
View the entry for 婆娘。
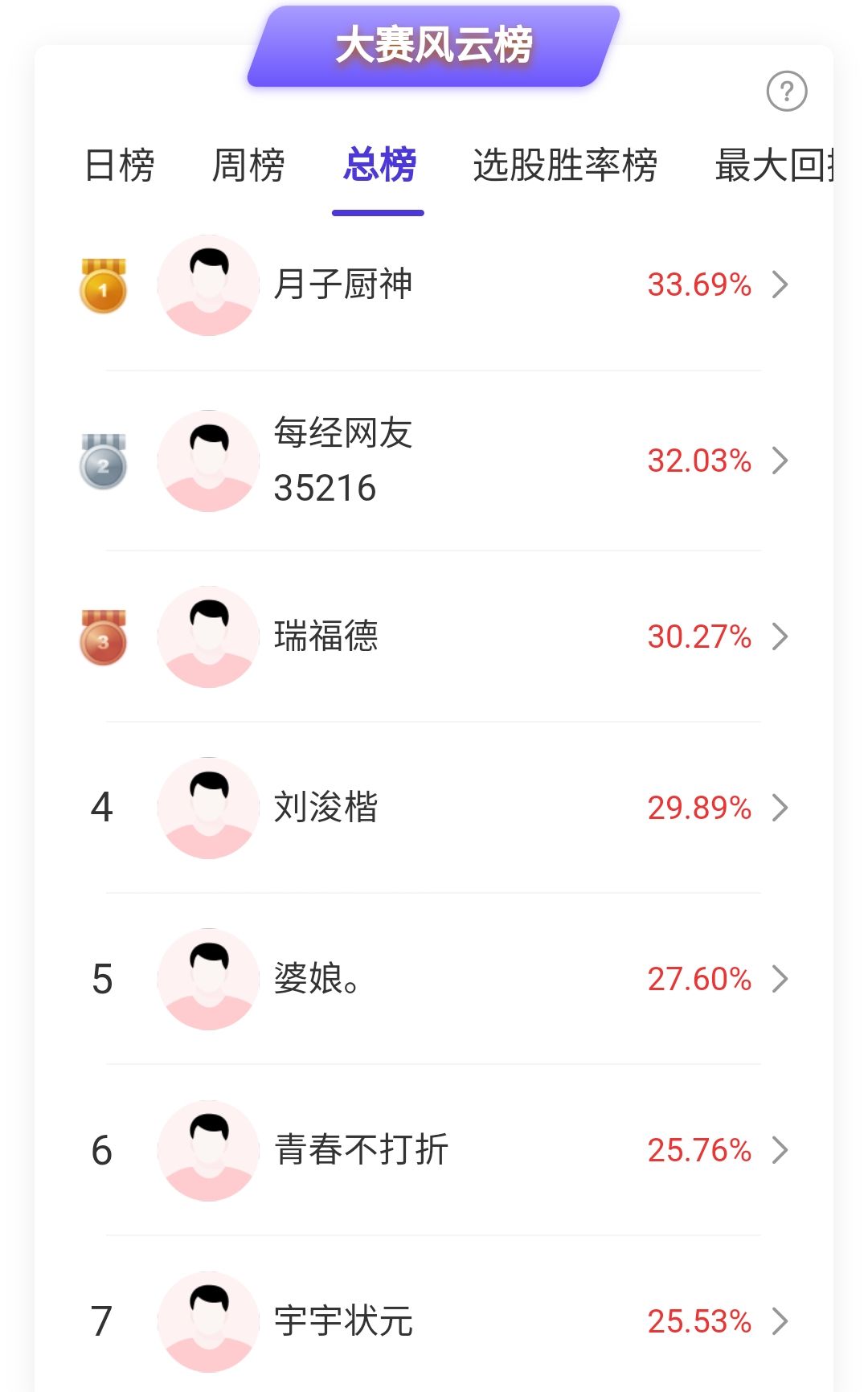pos(434,979)
